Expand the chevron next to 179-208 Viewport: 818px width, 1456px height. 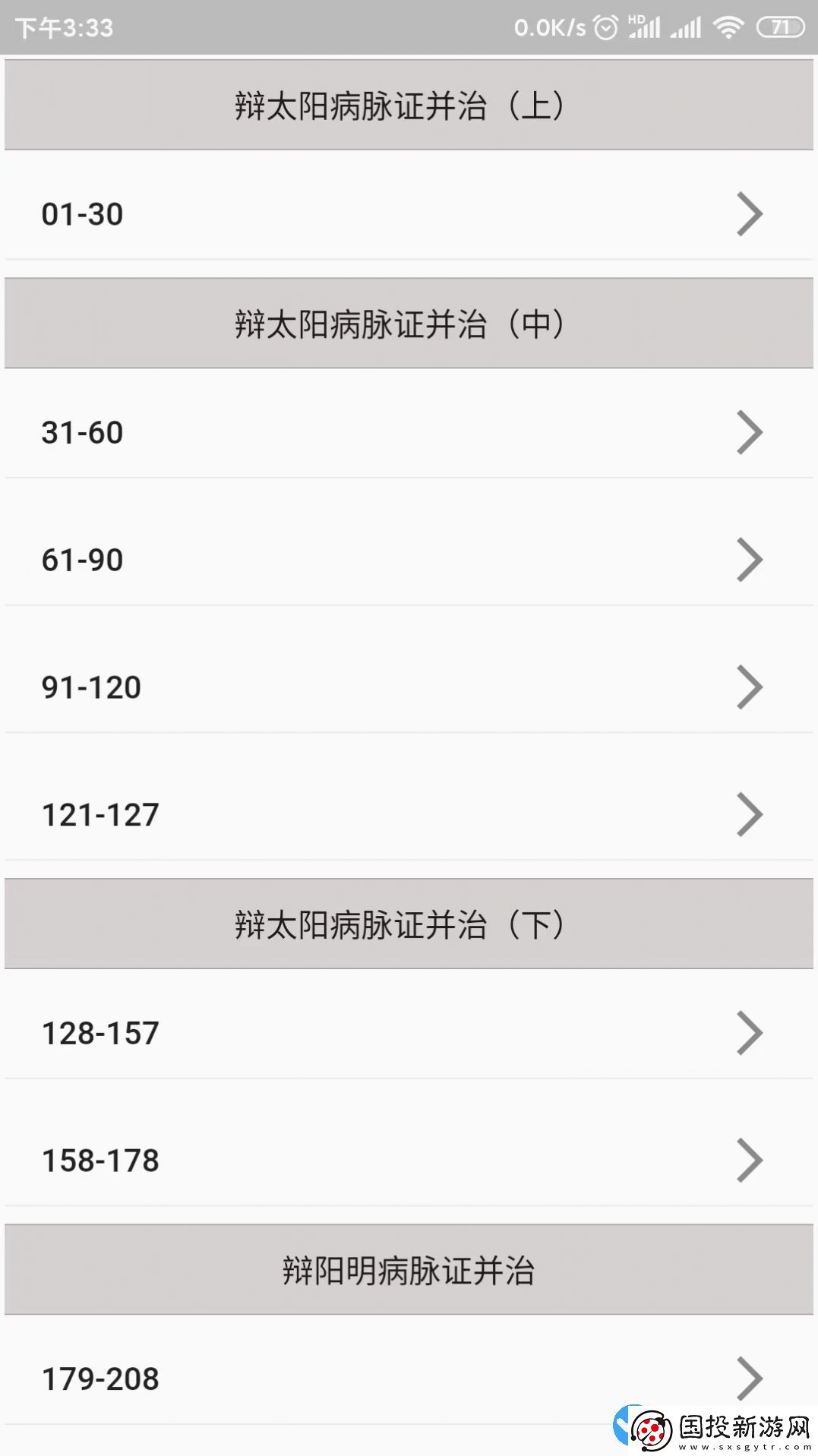(749, 1378)
